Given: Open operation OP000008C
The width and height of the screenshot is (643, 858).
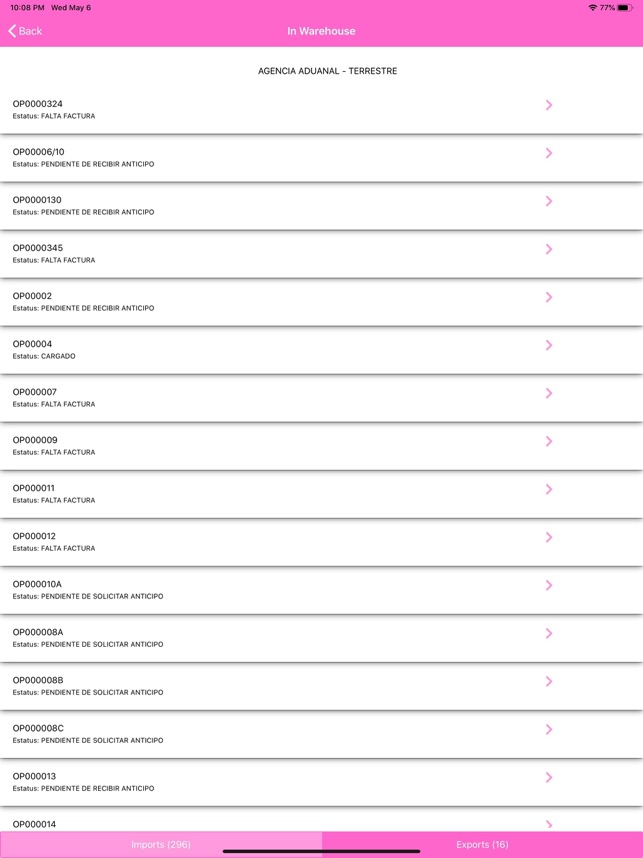Looking at the screenshot, I should pos(321,736).
